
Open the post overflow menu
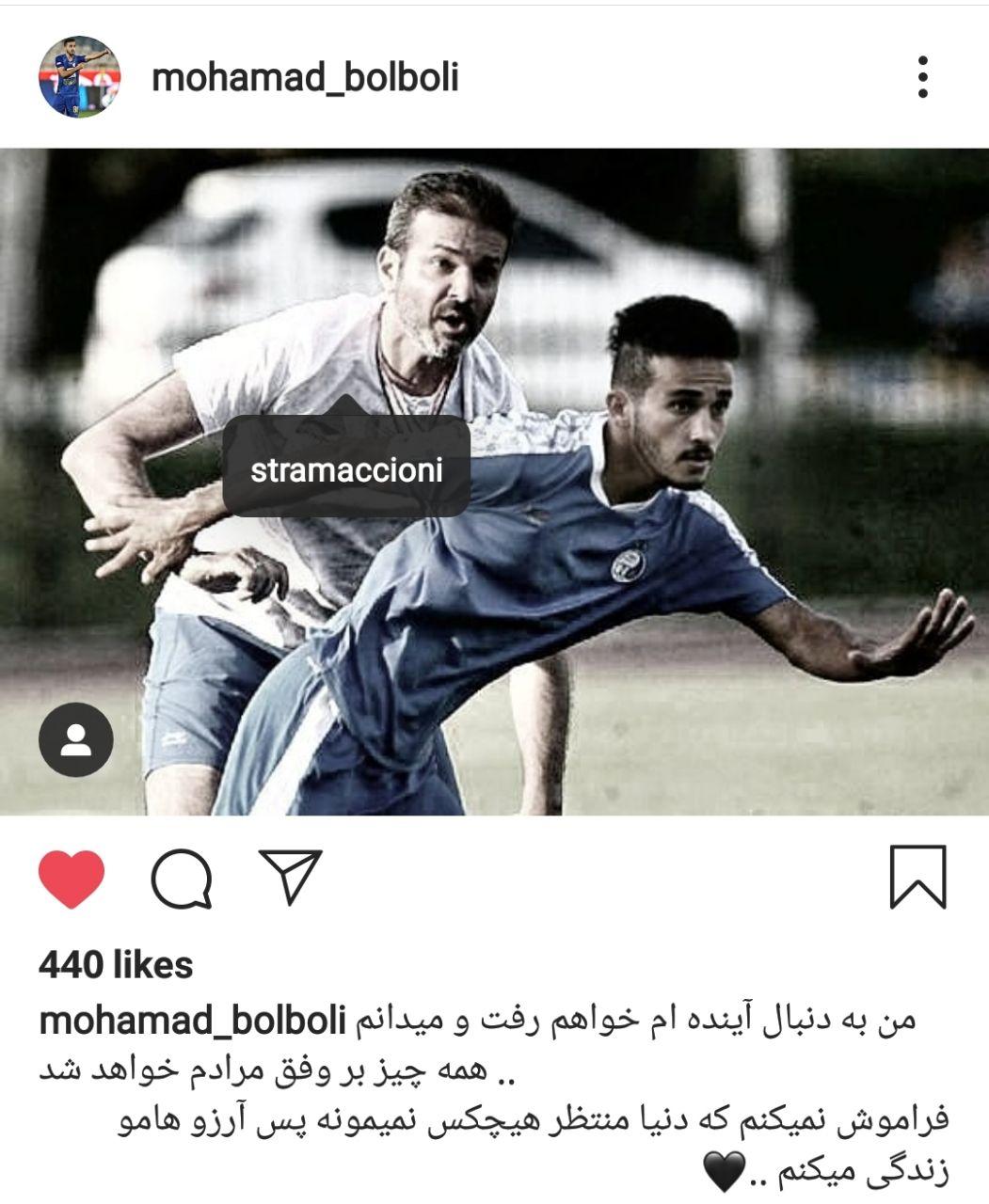coord(923,77)
